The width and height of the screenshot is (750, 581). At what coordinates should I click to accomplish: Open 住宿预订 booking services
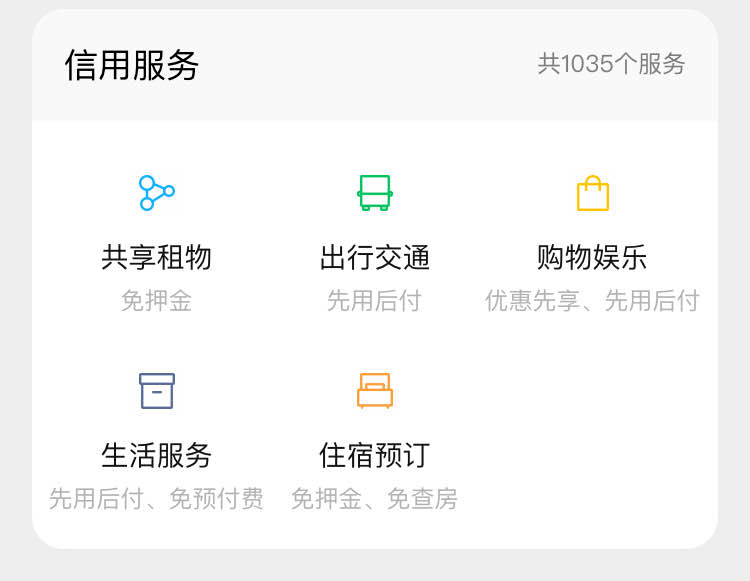tap(375, 438)
